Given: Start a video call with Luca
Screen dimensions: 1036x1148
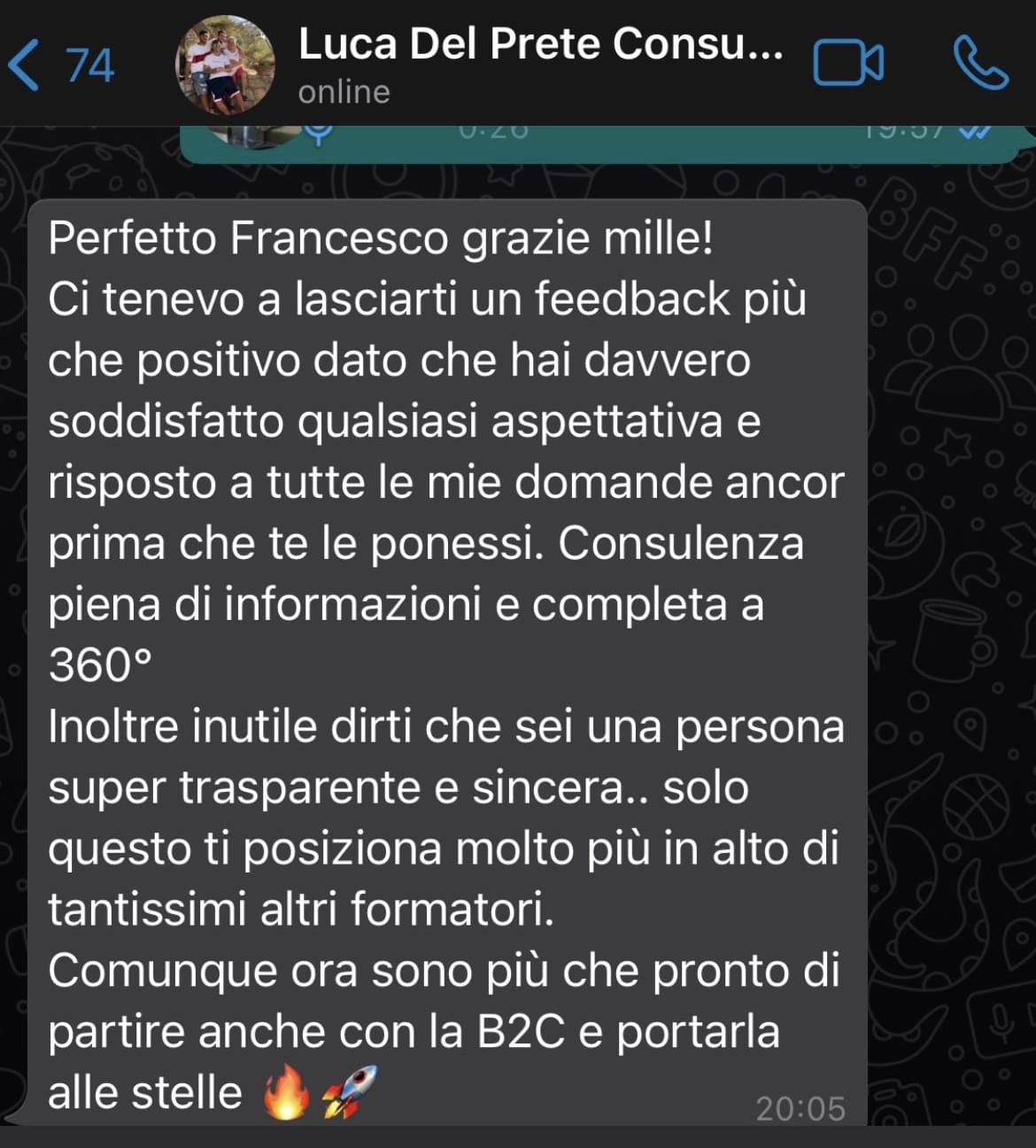Looking at the screenshot, I should coord(847,64).
